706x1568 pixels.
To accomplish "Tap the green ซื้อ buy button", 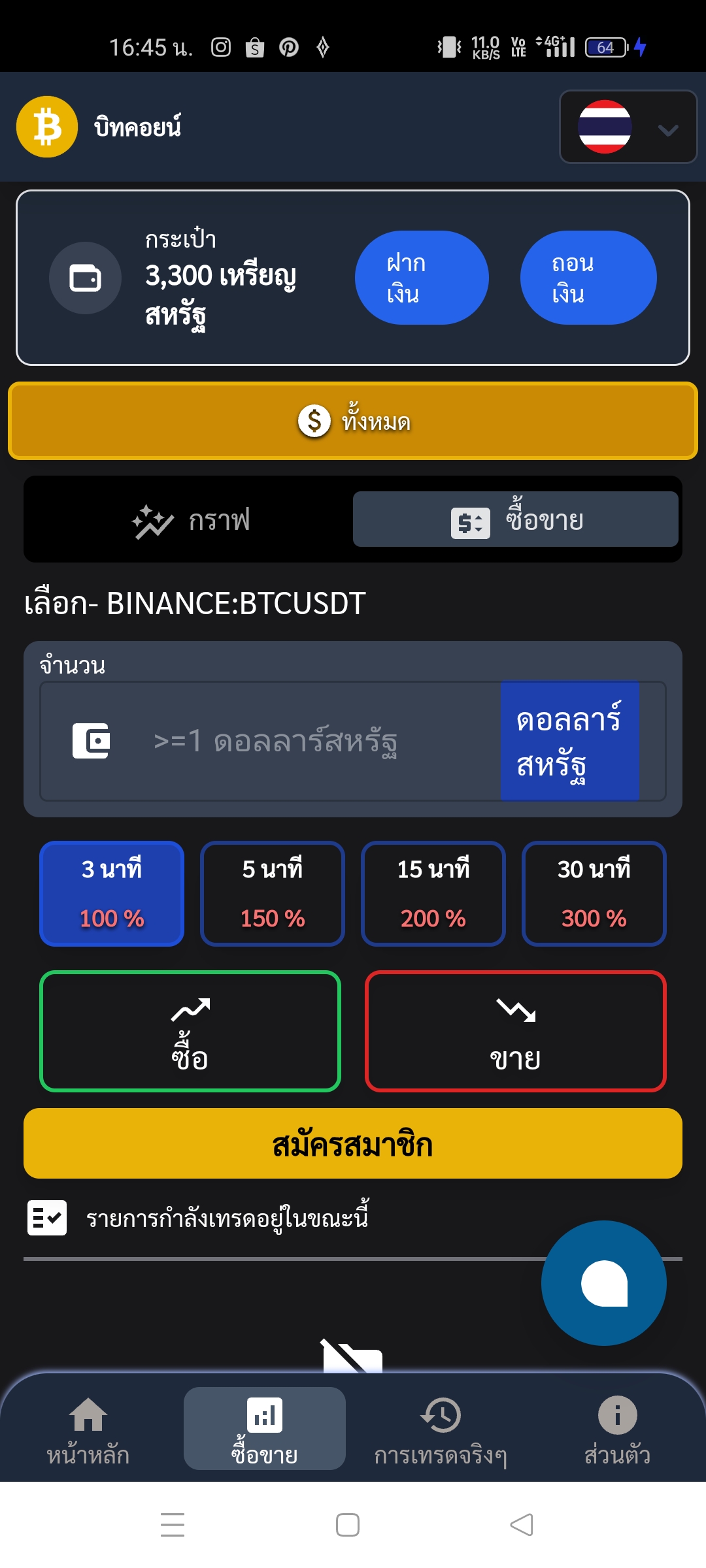I will 190,1031.
